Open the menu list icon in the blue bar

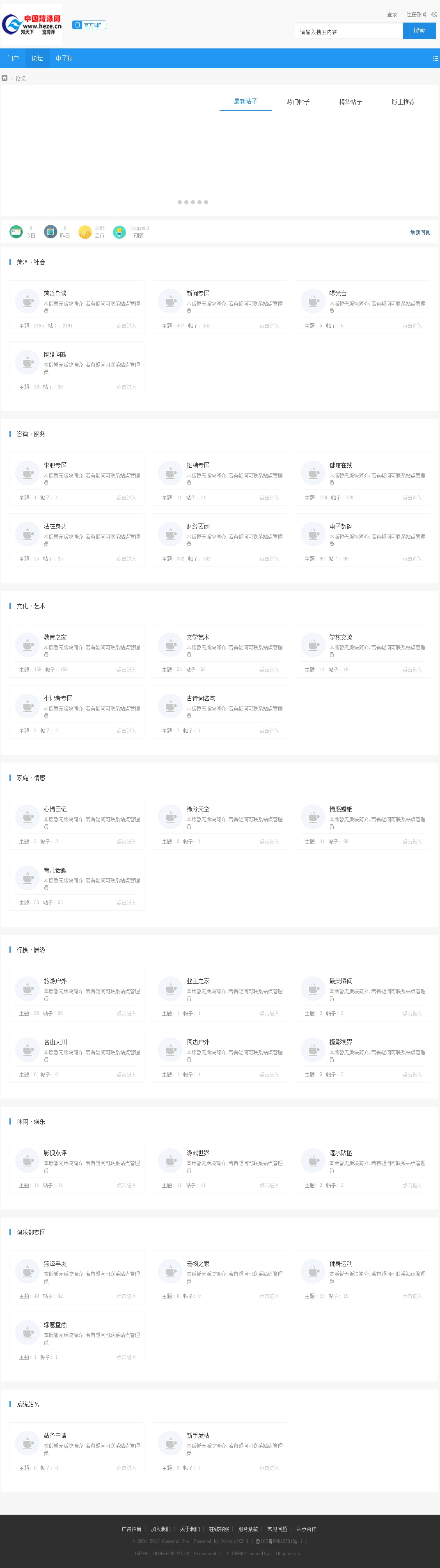click(x=435, y=58)
